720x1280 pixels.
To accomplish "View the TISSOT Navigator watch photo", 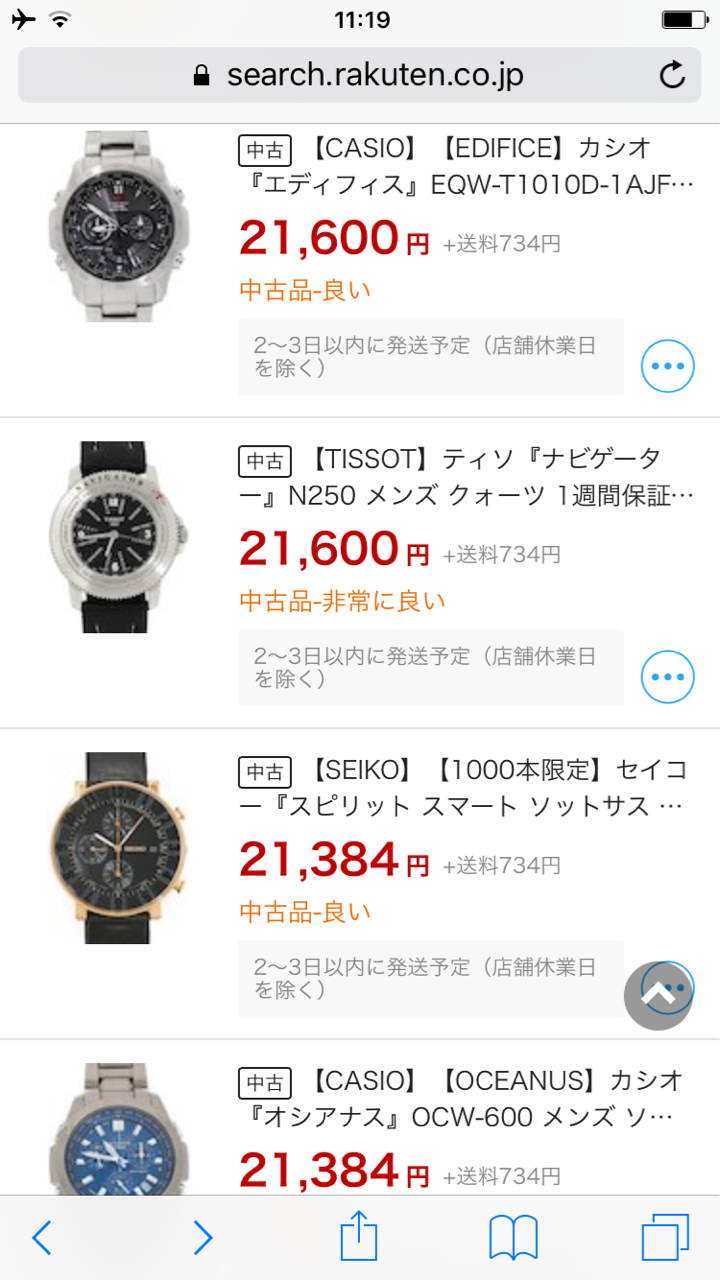I will pos(119,537).
